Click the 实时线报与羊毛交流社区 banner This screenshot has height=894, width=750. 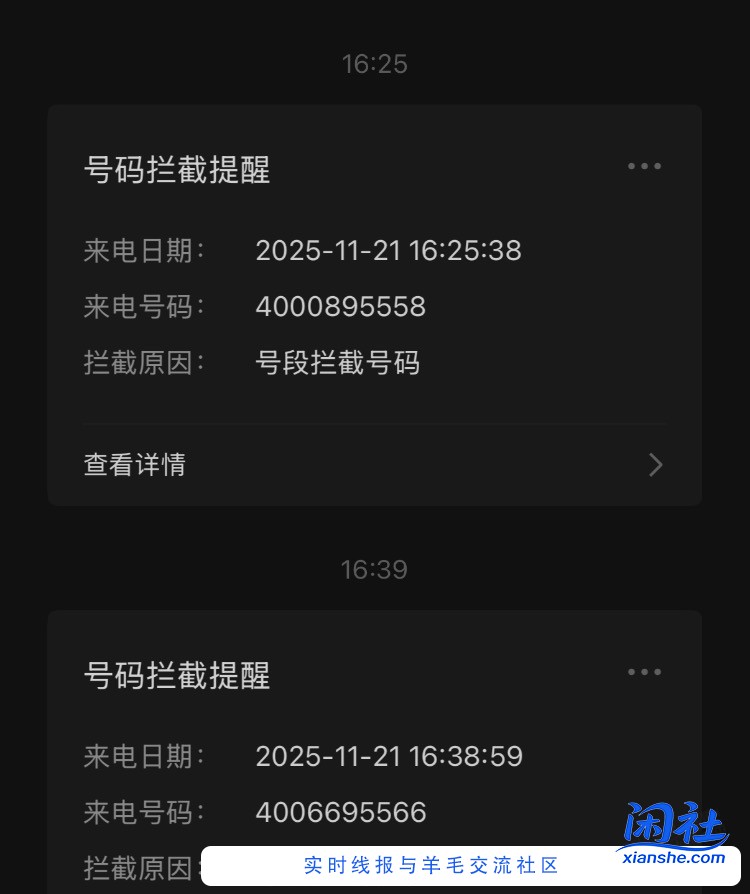428,866
